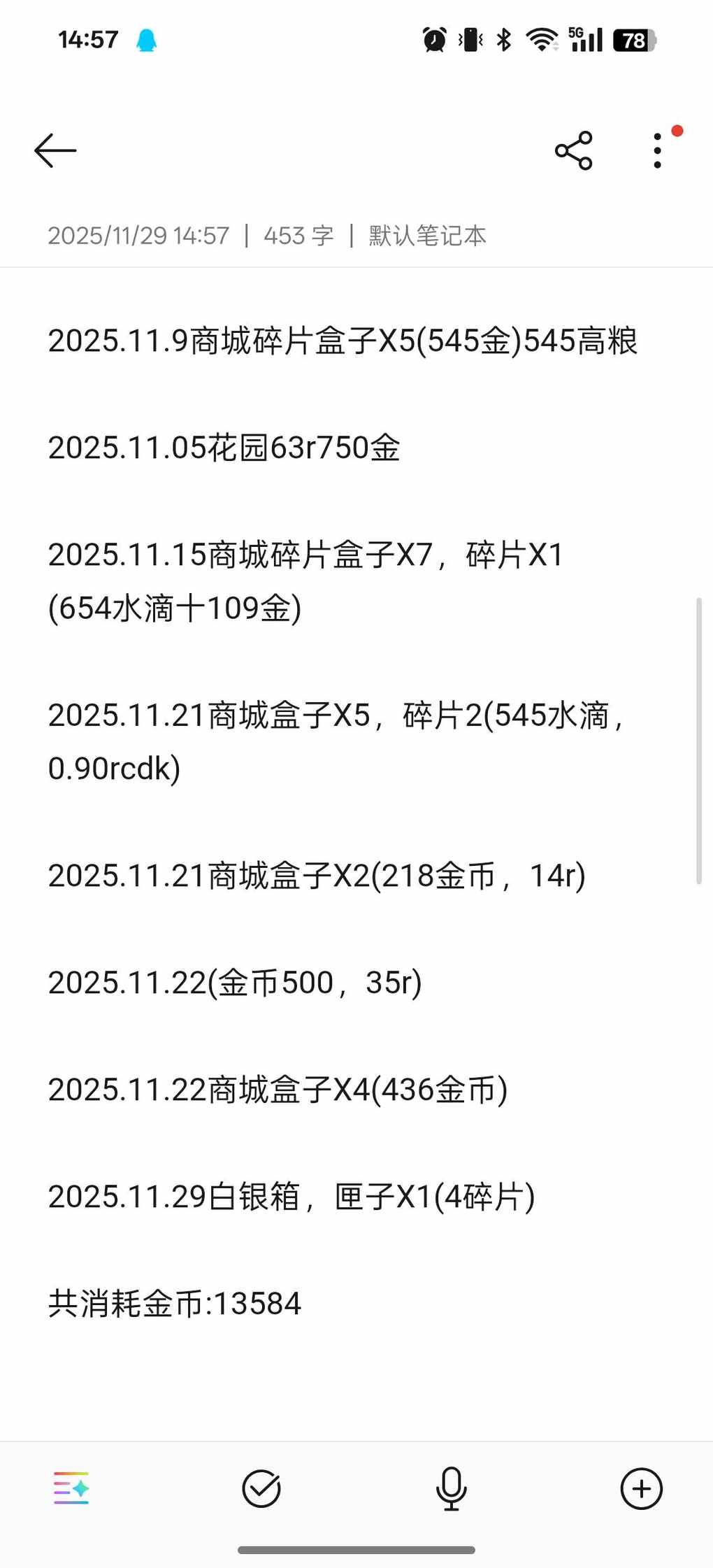Place cursor at the end of 共消耗金币:13584
The height and width of the screenshot is (1568, 713).
click(x=301, y=1304)
